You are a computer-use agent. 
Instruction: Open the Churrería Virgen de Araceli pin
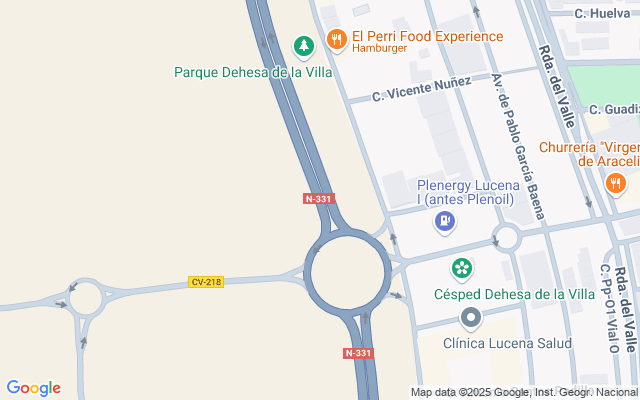615,182
